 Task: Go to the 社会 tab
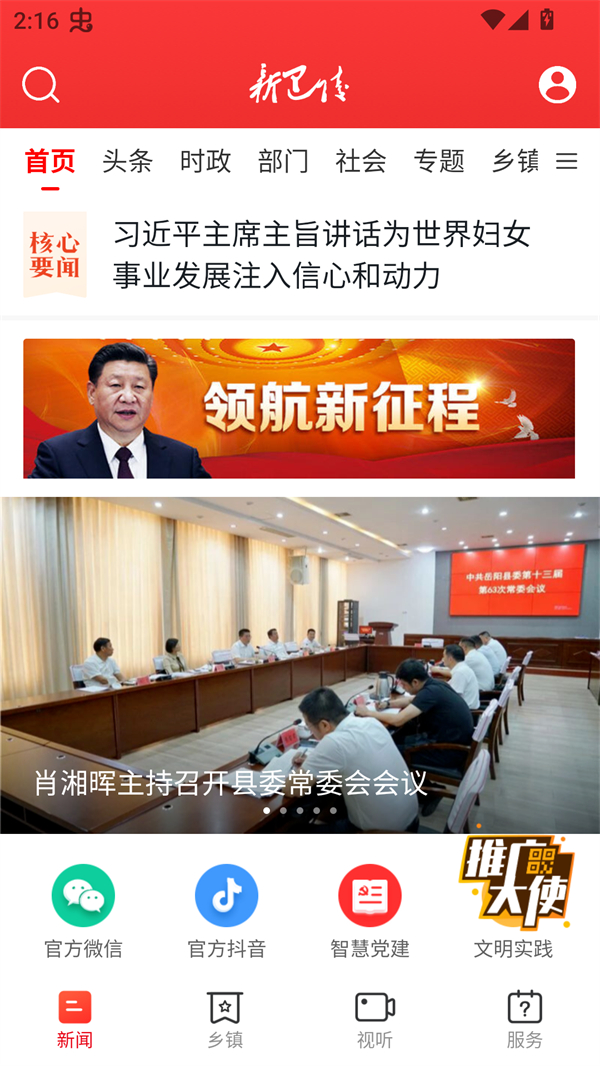tap(361, 161)
